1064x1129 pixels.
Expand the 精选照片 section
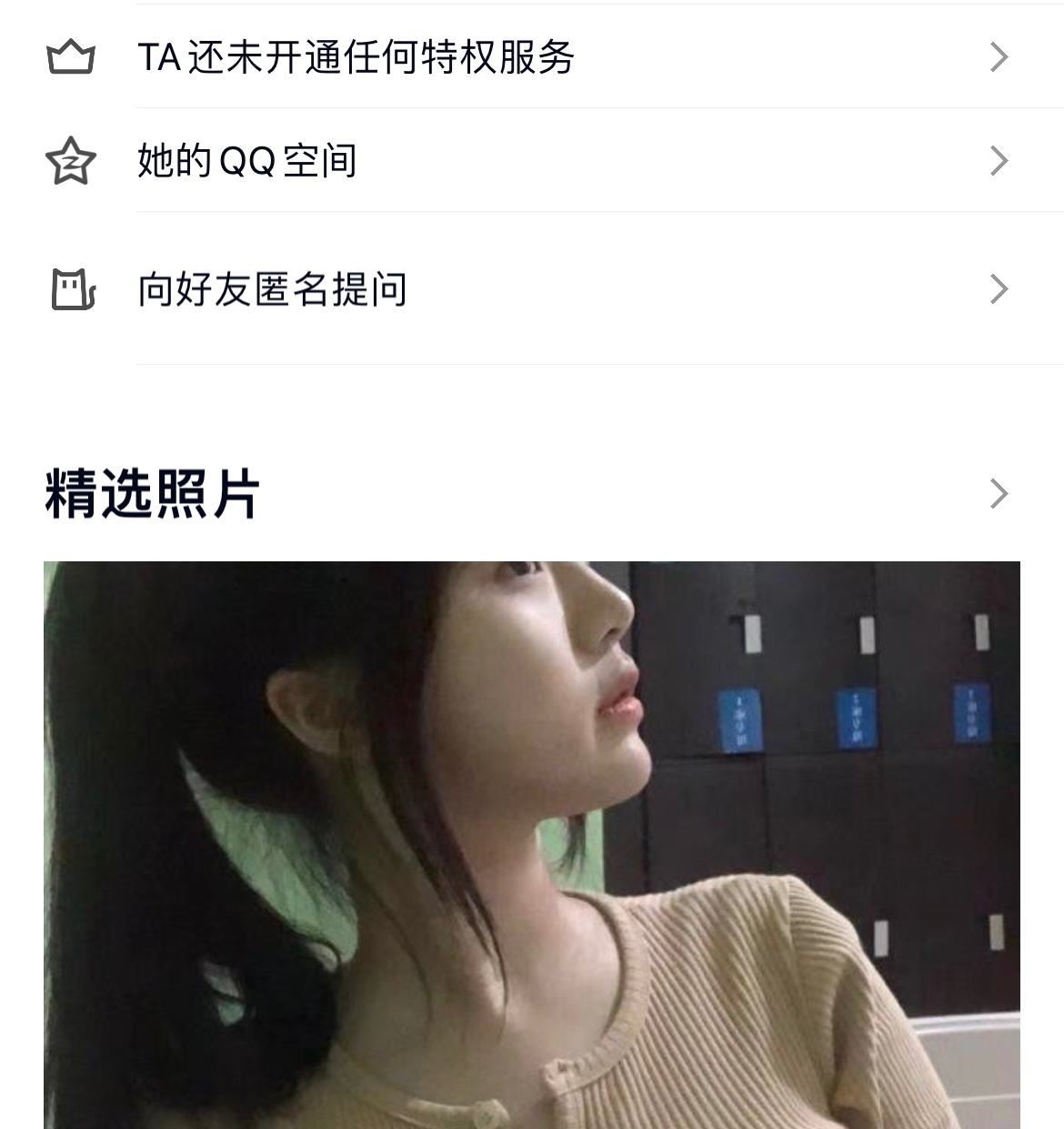coord(998,494)
